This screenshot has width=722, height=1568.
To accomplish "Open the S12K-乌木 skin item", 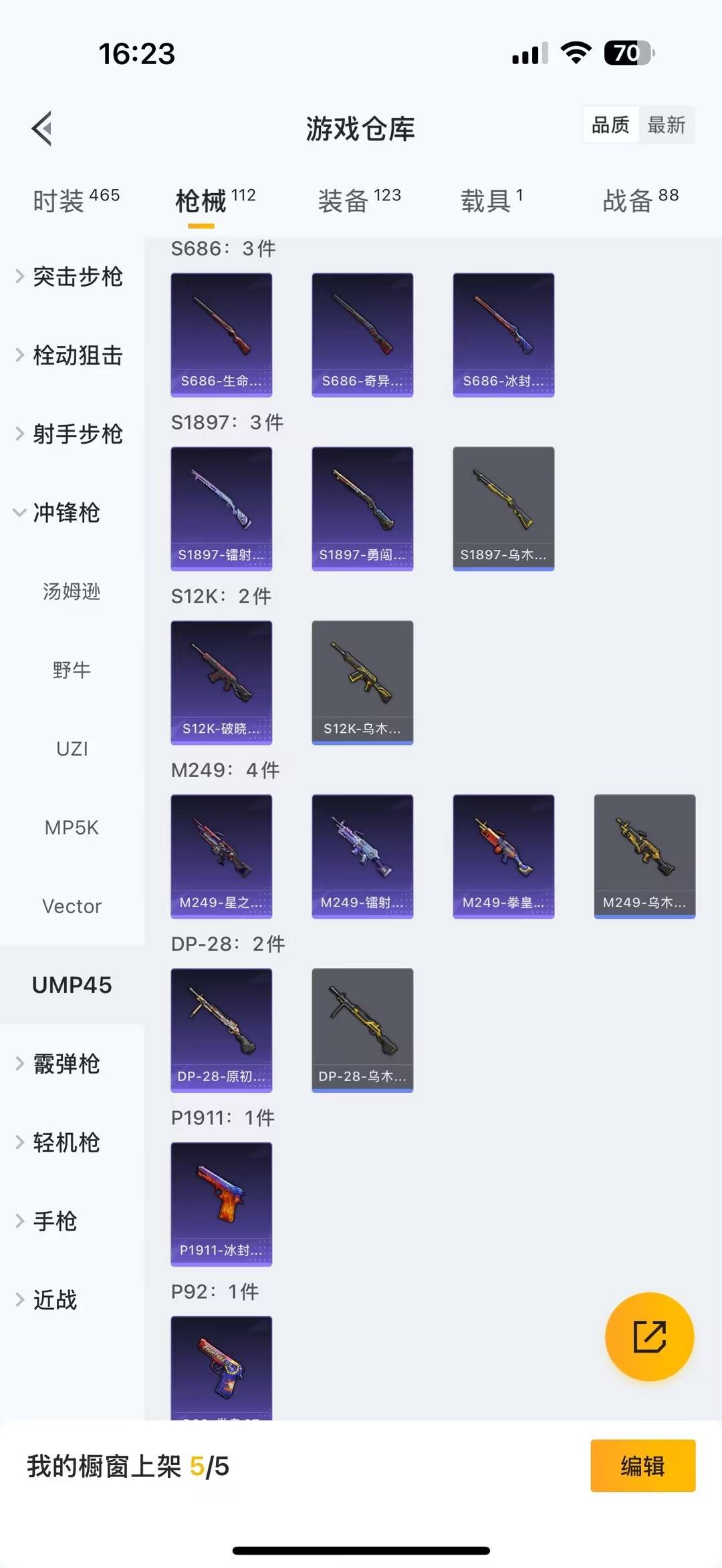I will (362, 681).
